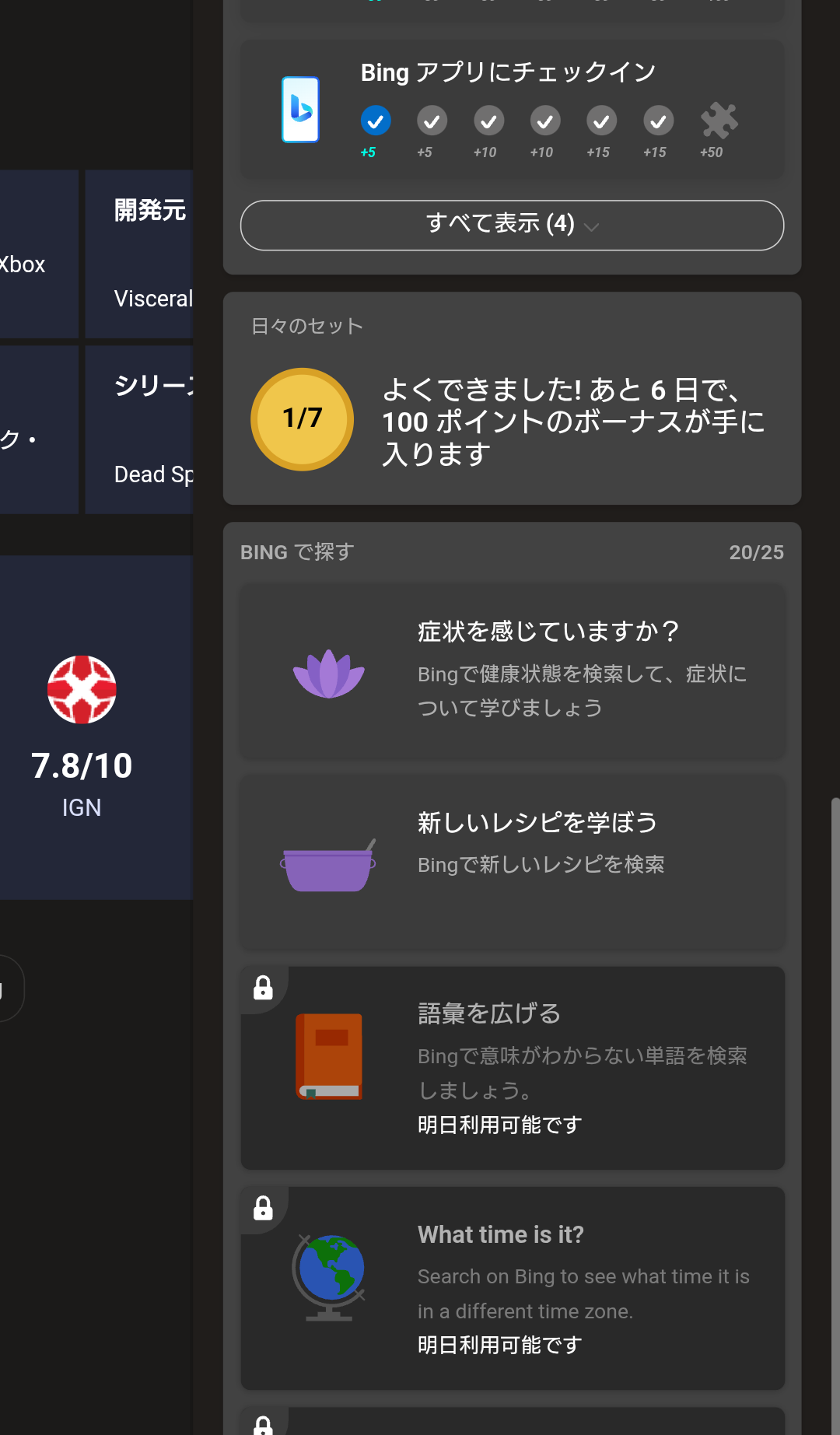Image resolution: width=840 pixels, height=1435 pixels.
Task: Open the Bing アプリにチェックイン card
Action: tap(512, 110)
